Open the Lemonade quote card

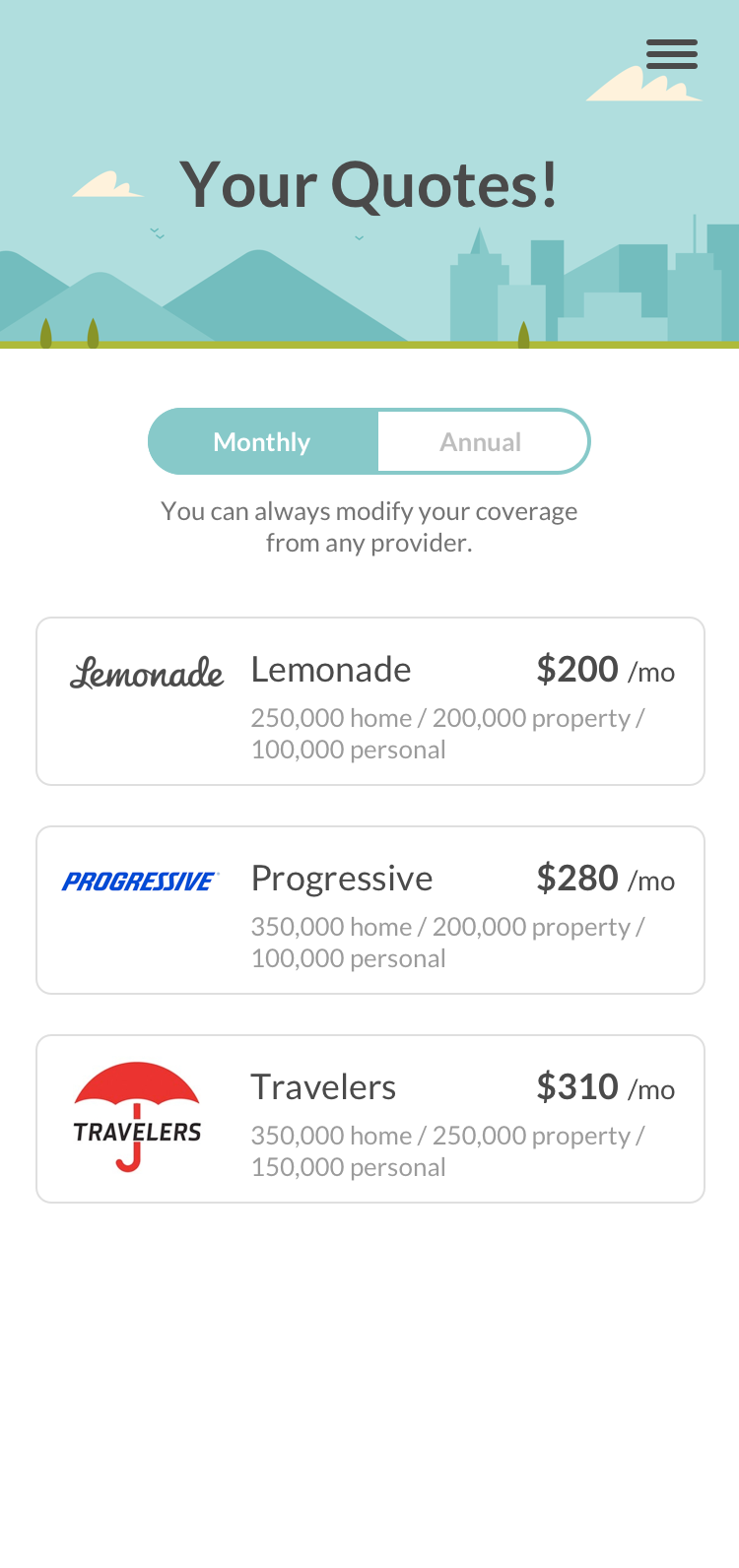click(x=370, y=701)
